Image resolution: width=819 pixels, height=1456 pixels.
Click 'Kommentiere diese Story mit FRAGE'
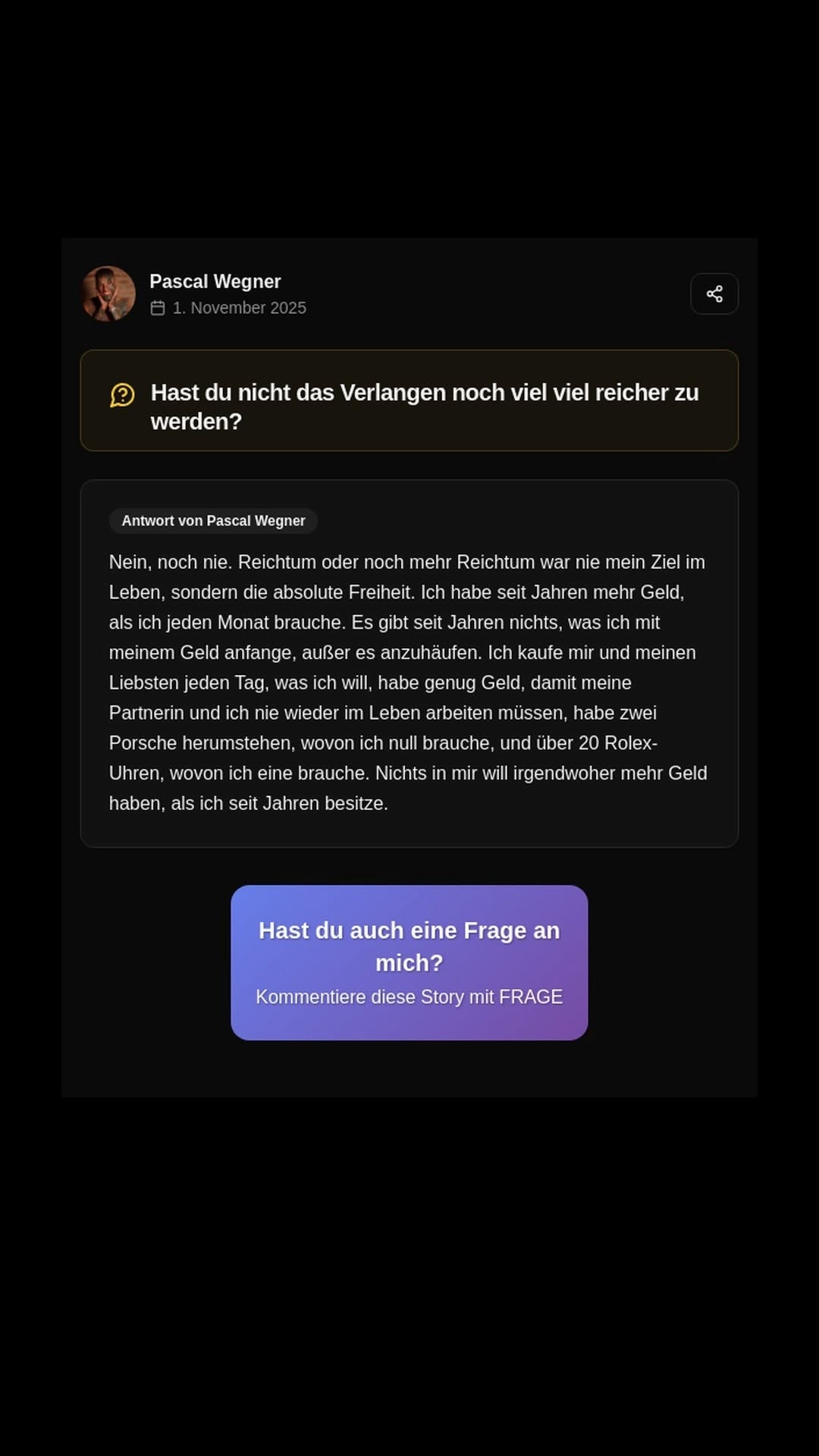pyautogui.click(x=409, y=996)
